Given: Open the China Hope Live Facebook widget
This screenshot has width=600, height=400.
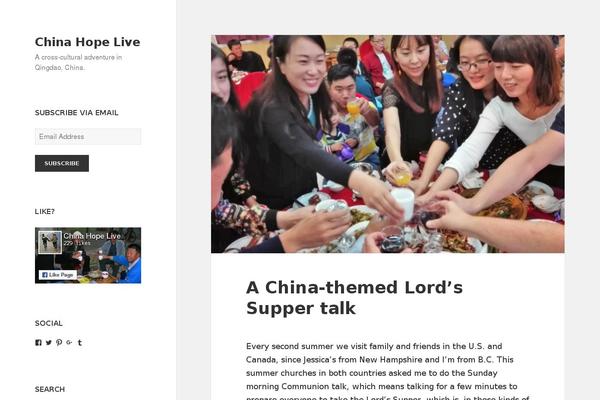Looking at the screenshot, I should pos(91,237).
